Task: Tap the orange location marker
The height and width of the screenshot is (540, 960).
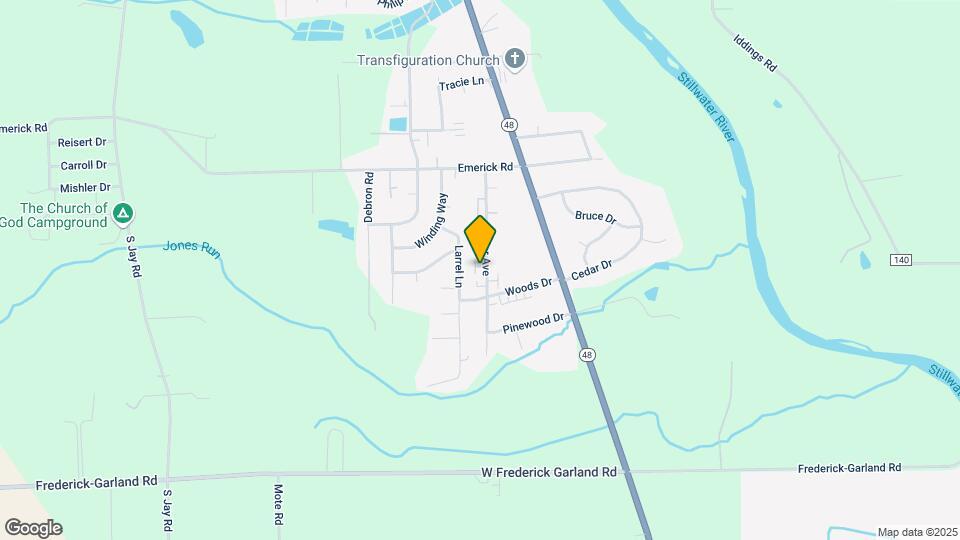Action: [480, 238]
